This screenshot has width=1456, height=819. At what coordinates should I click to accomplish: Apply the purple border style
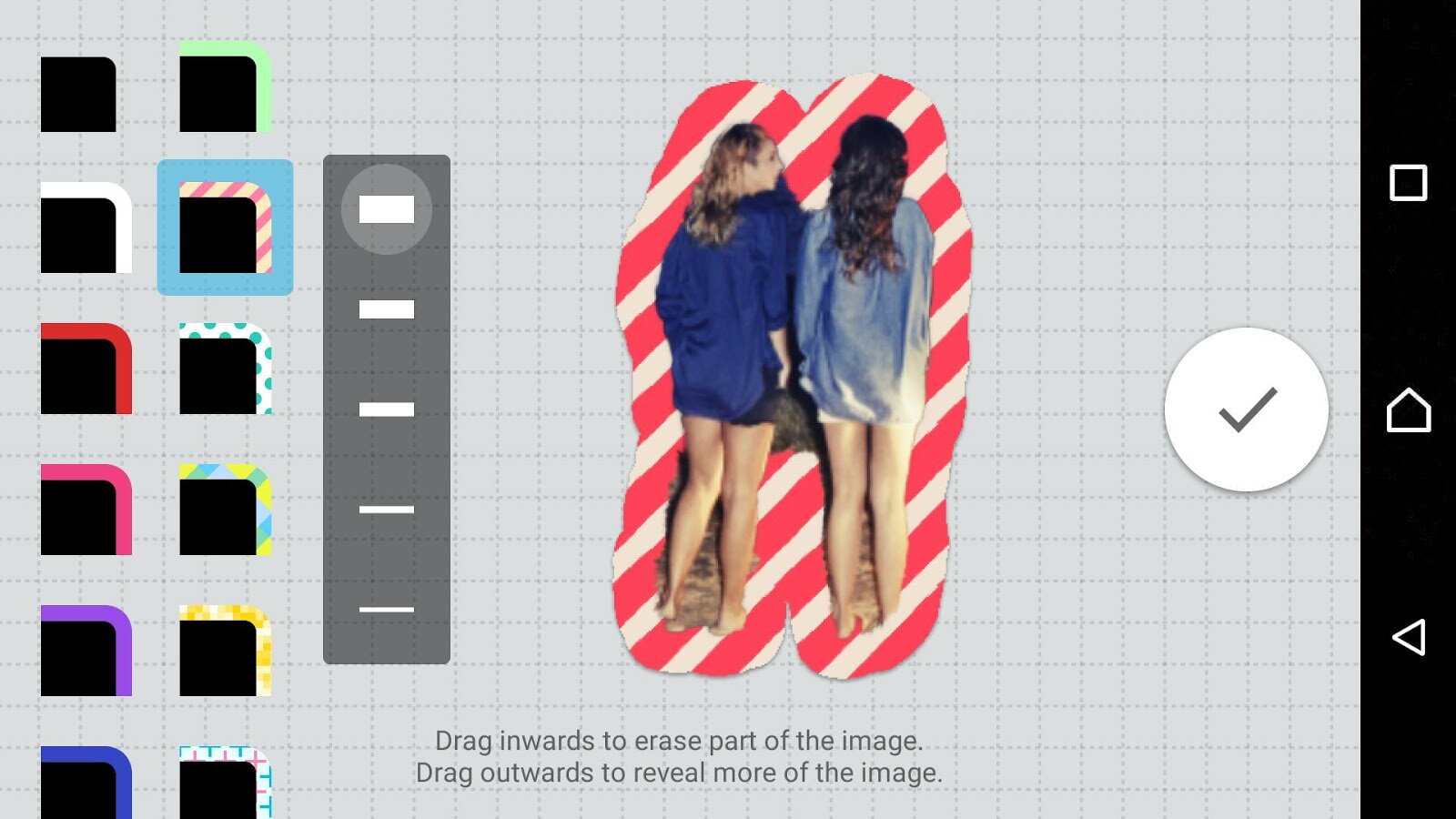click(86, 651)
